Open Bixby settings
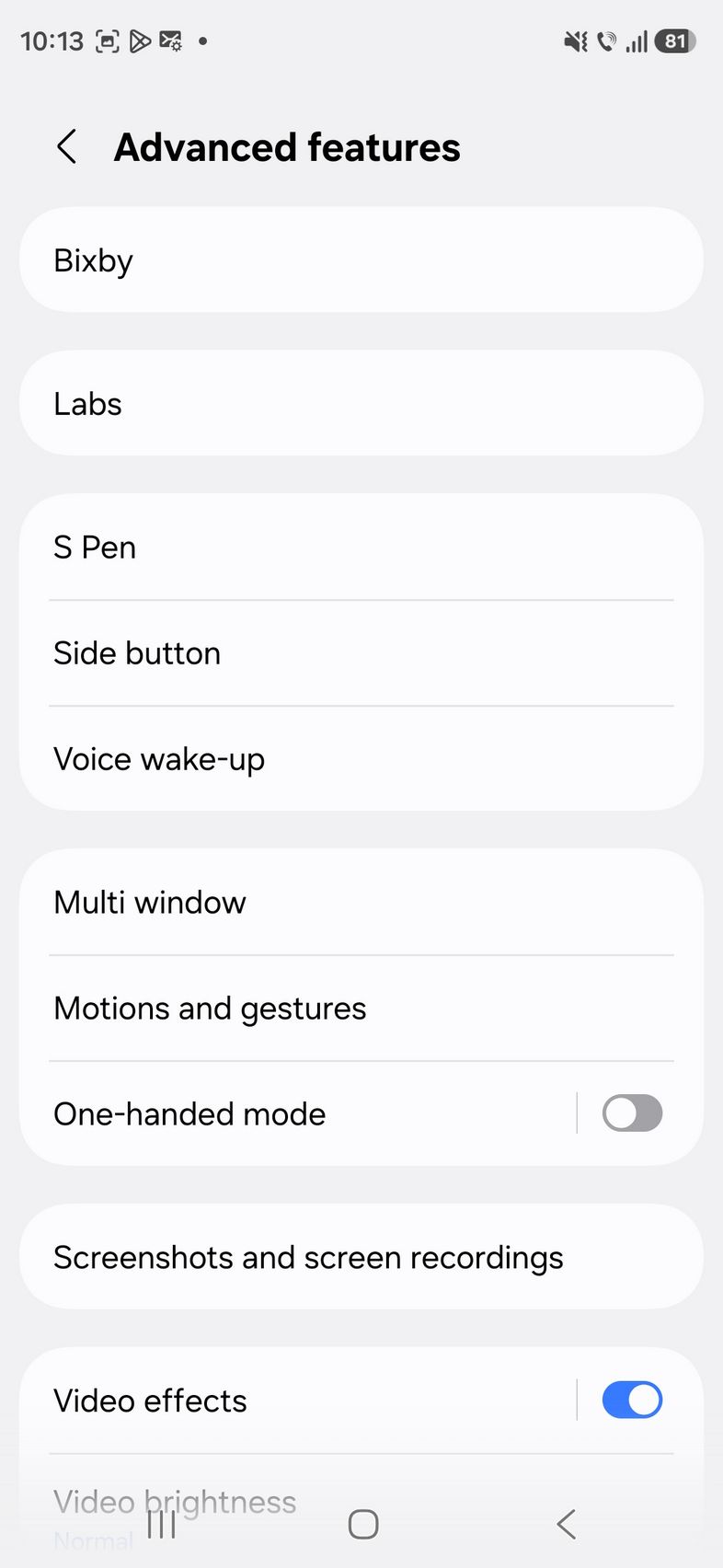This screenshot has width=723, height=1568. [361, 260]
